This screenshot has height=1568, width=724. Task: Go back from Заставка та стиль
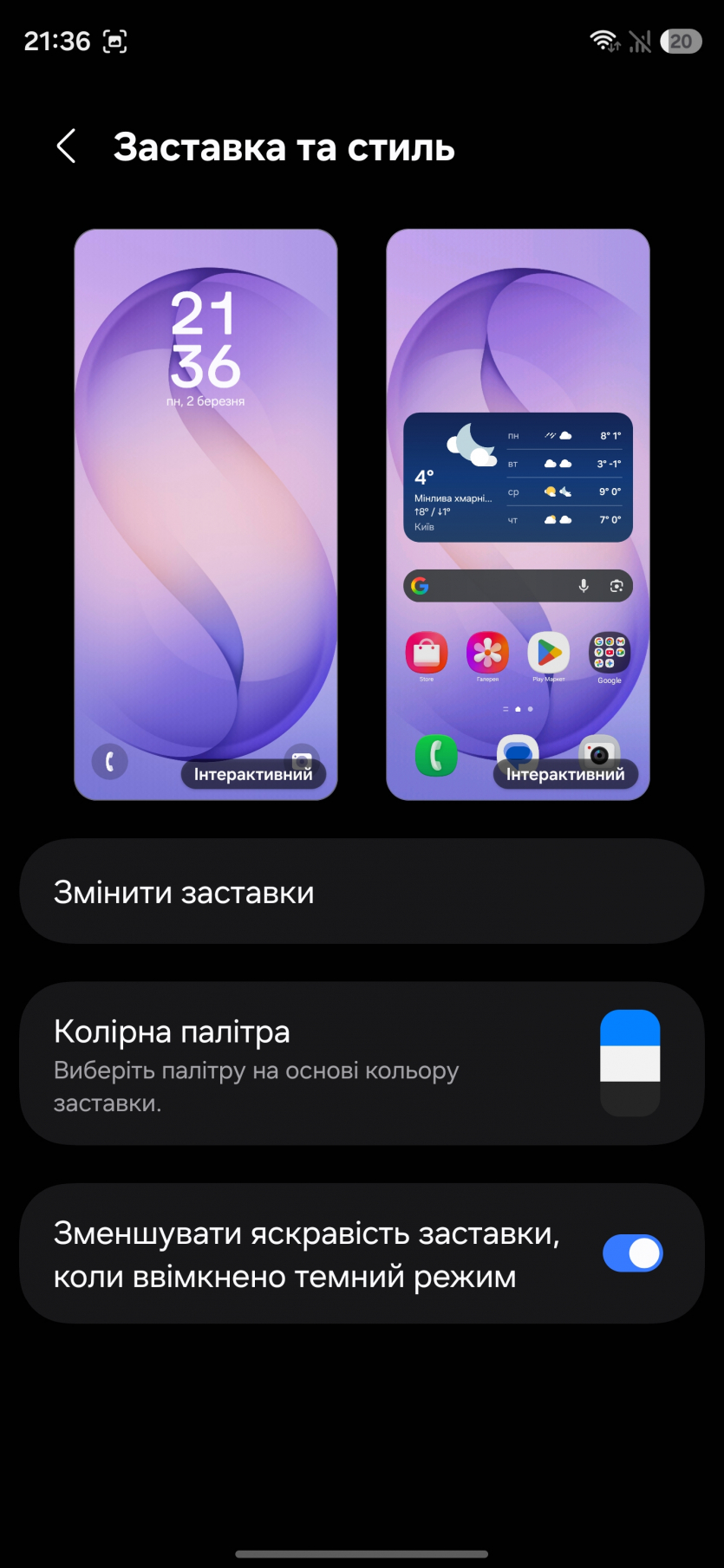coord(66,146)
